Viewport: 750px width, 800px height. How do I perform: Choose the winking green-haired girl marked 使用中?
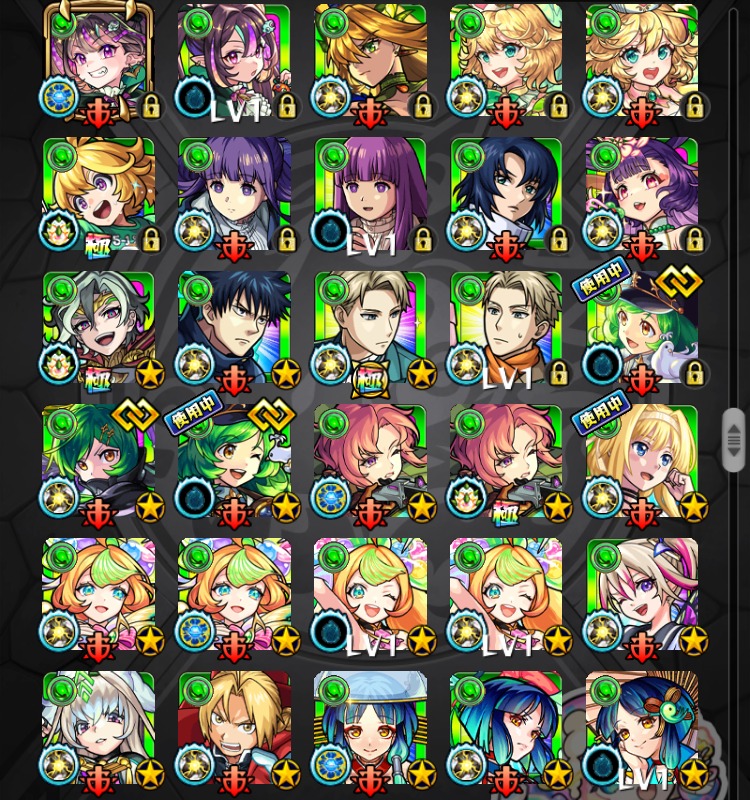coord(234,462)
